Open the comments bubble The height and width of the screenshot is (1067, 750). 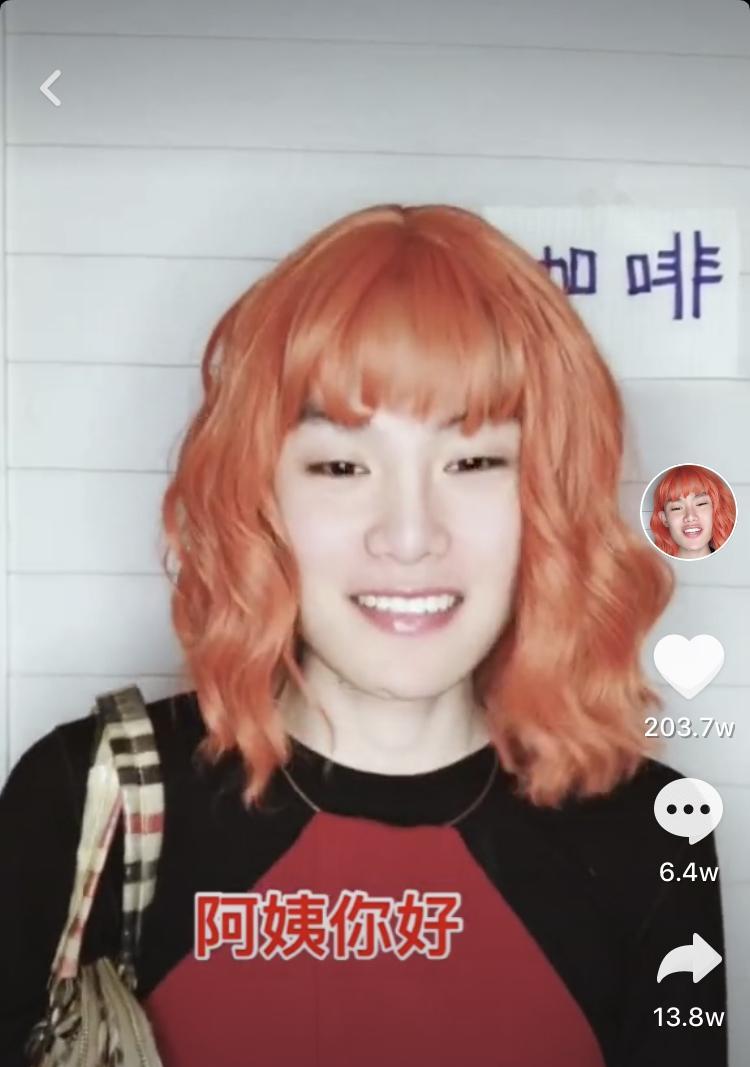(x=688, y=812)
